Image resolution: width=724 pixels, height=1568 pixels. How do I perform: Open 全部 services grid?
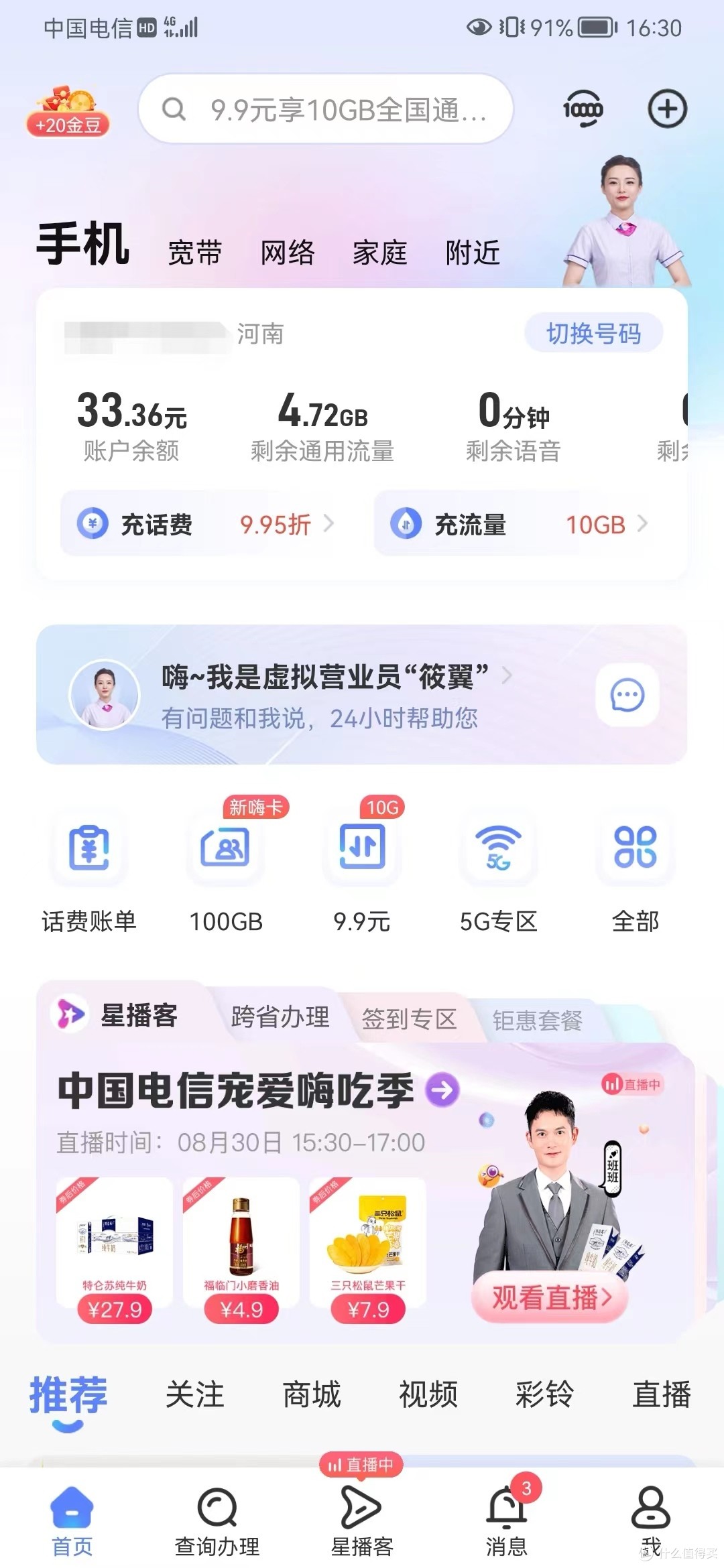click(x=636, y=872)
